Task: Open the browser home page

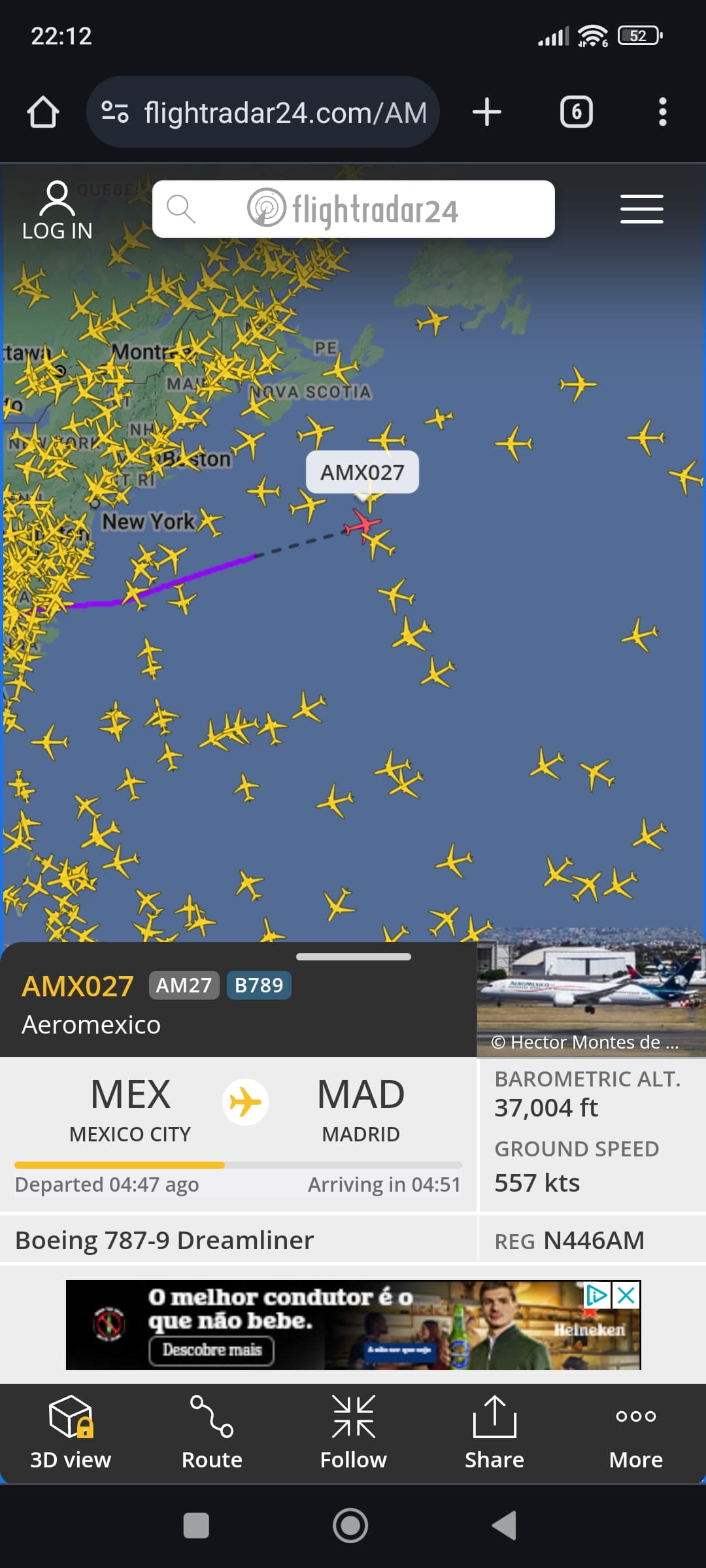Action: click(x=43, y=112)
